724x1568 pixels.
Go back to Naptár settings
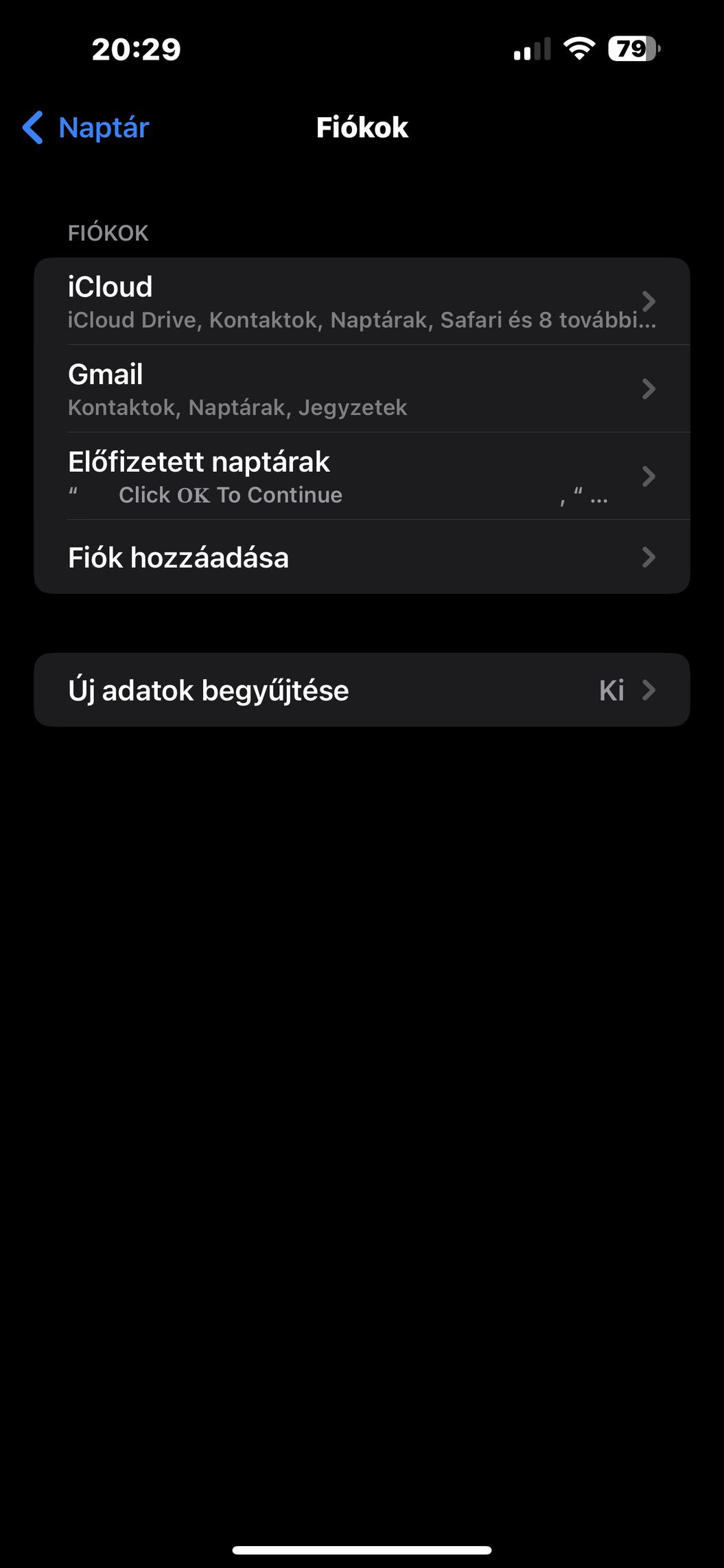[x=86, y=128]
